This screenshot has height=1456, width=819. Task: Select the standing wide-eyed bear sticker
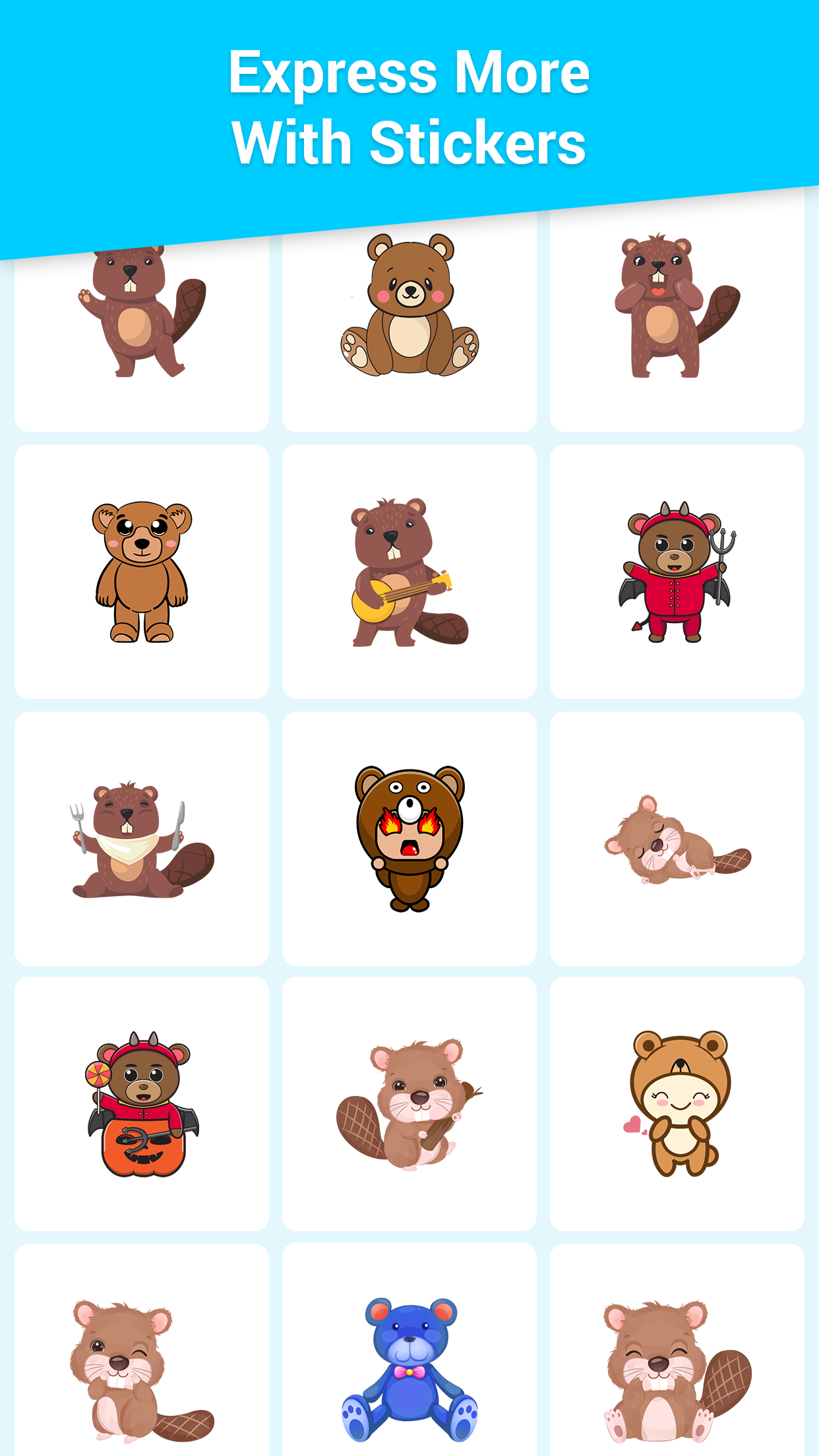(x=140, y=574)
